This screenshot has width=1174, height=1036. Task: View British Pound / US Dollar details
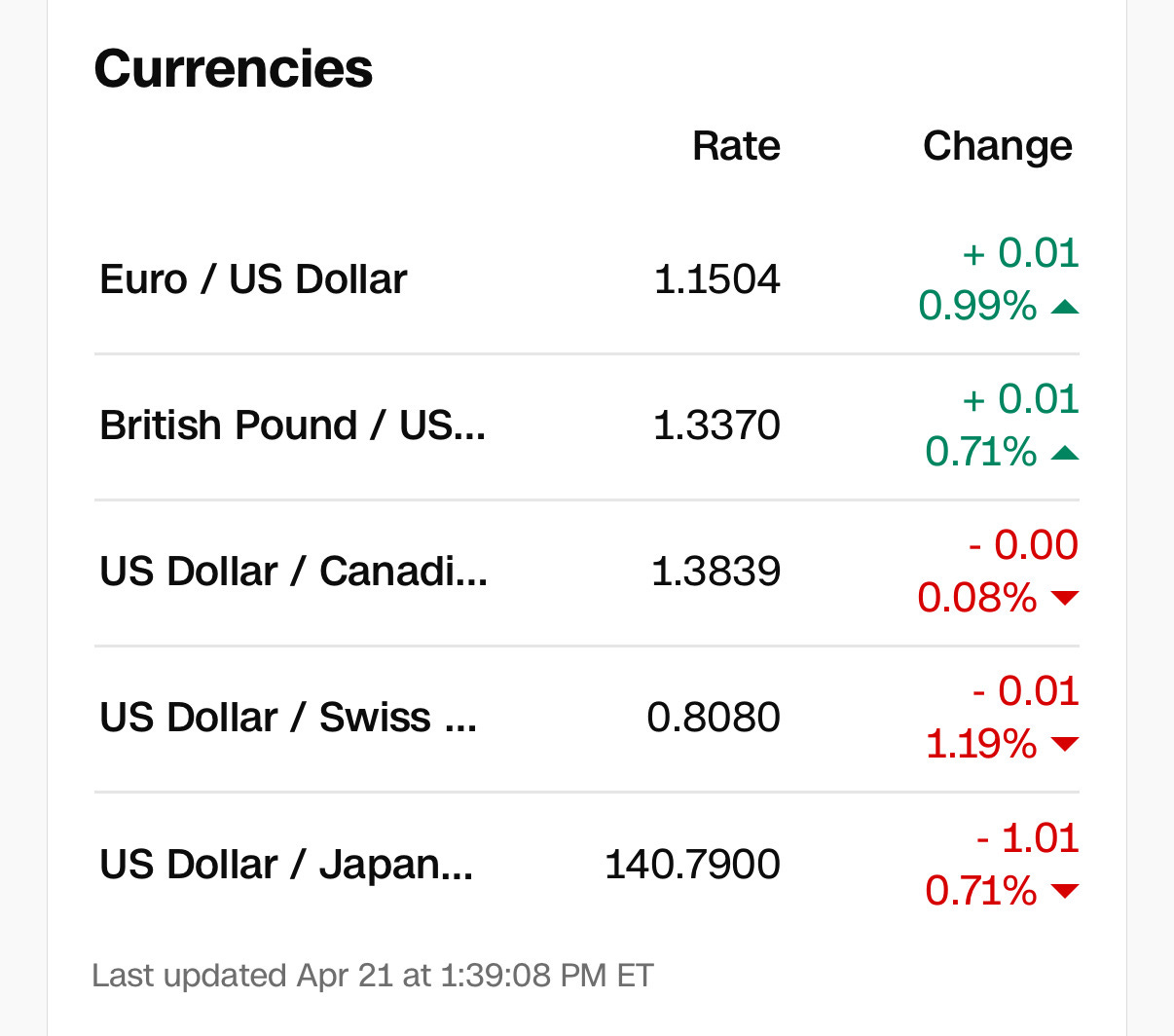292,425
